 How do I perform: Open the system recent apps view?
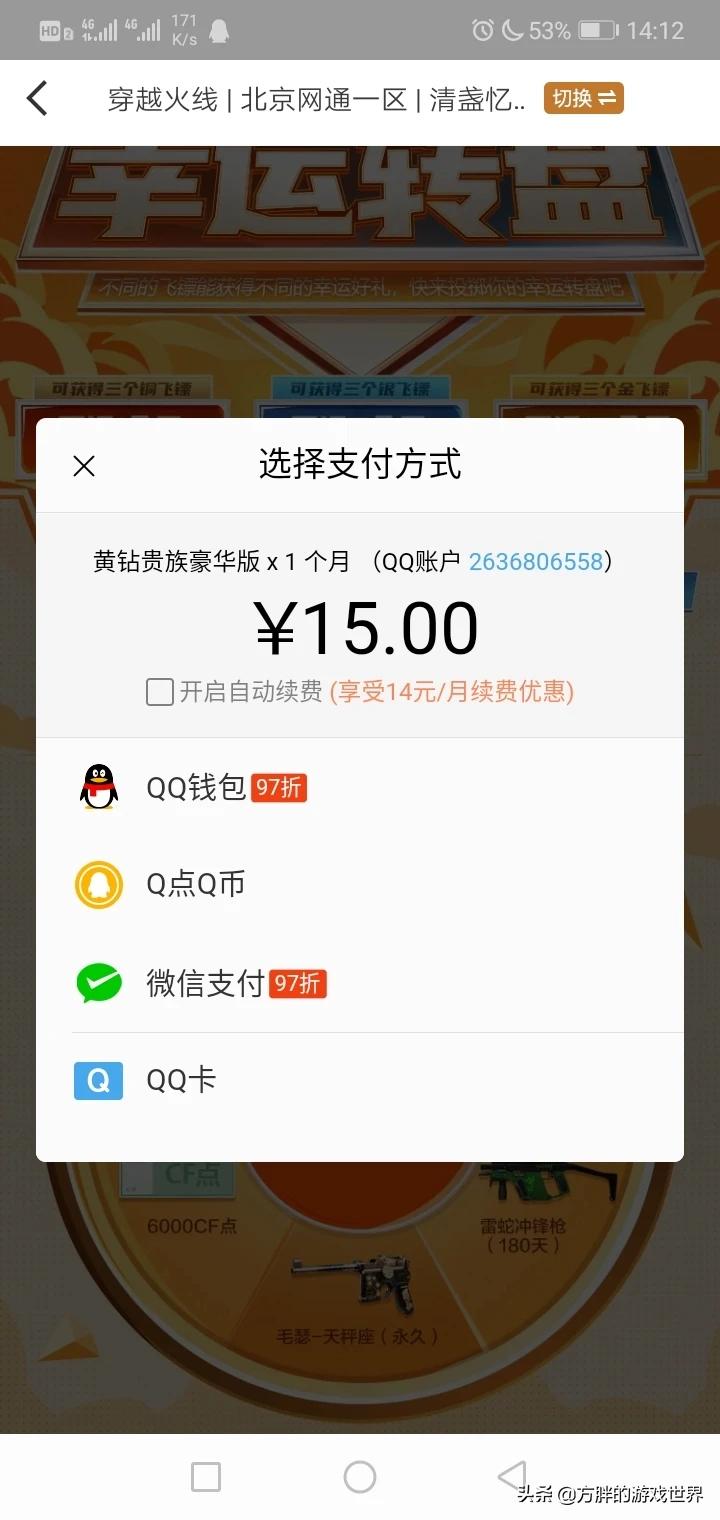(x=206, y=1477)
